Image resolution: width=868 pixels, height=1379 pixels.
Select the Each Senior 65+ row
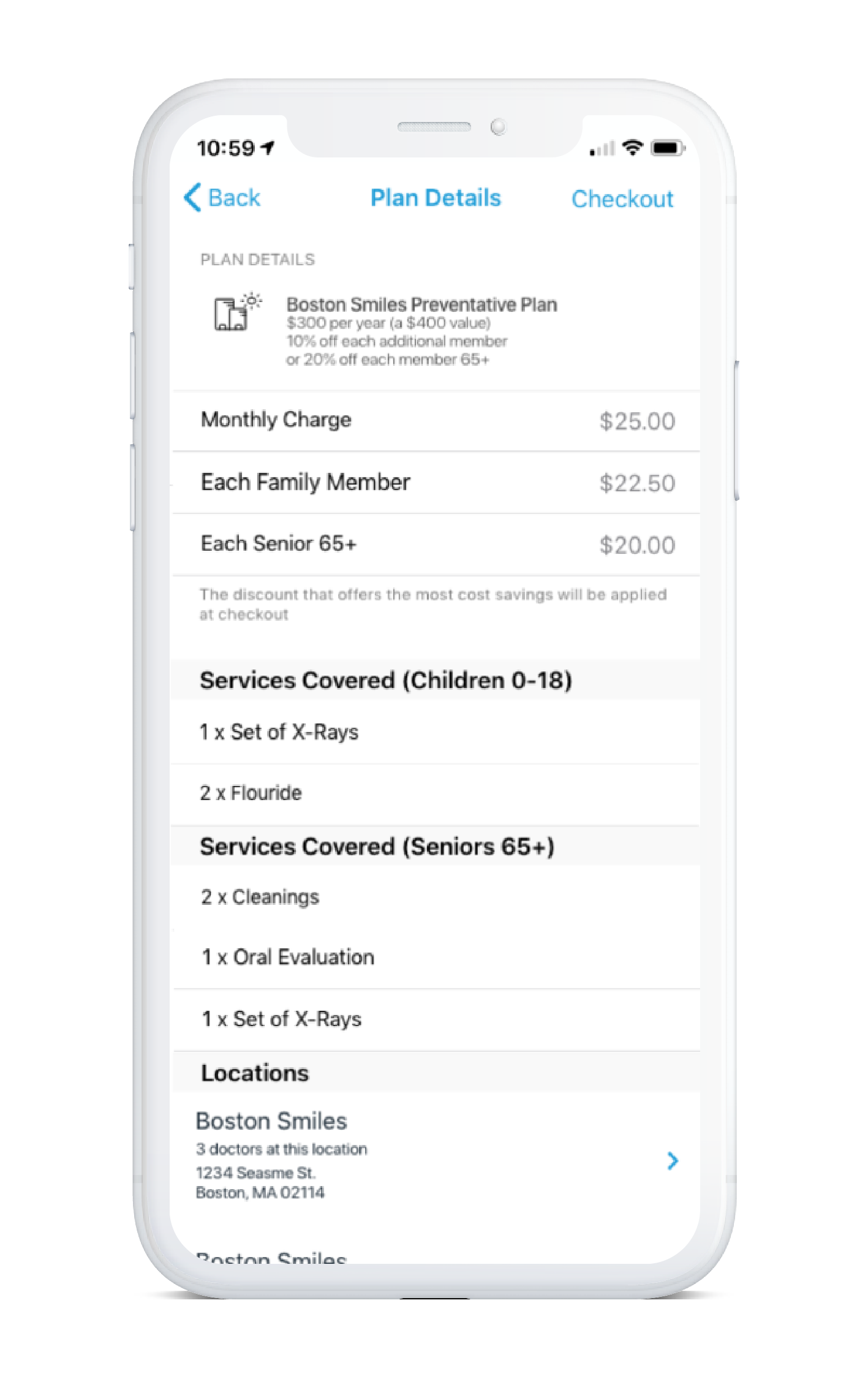[435, 543]
